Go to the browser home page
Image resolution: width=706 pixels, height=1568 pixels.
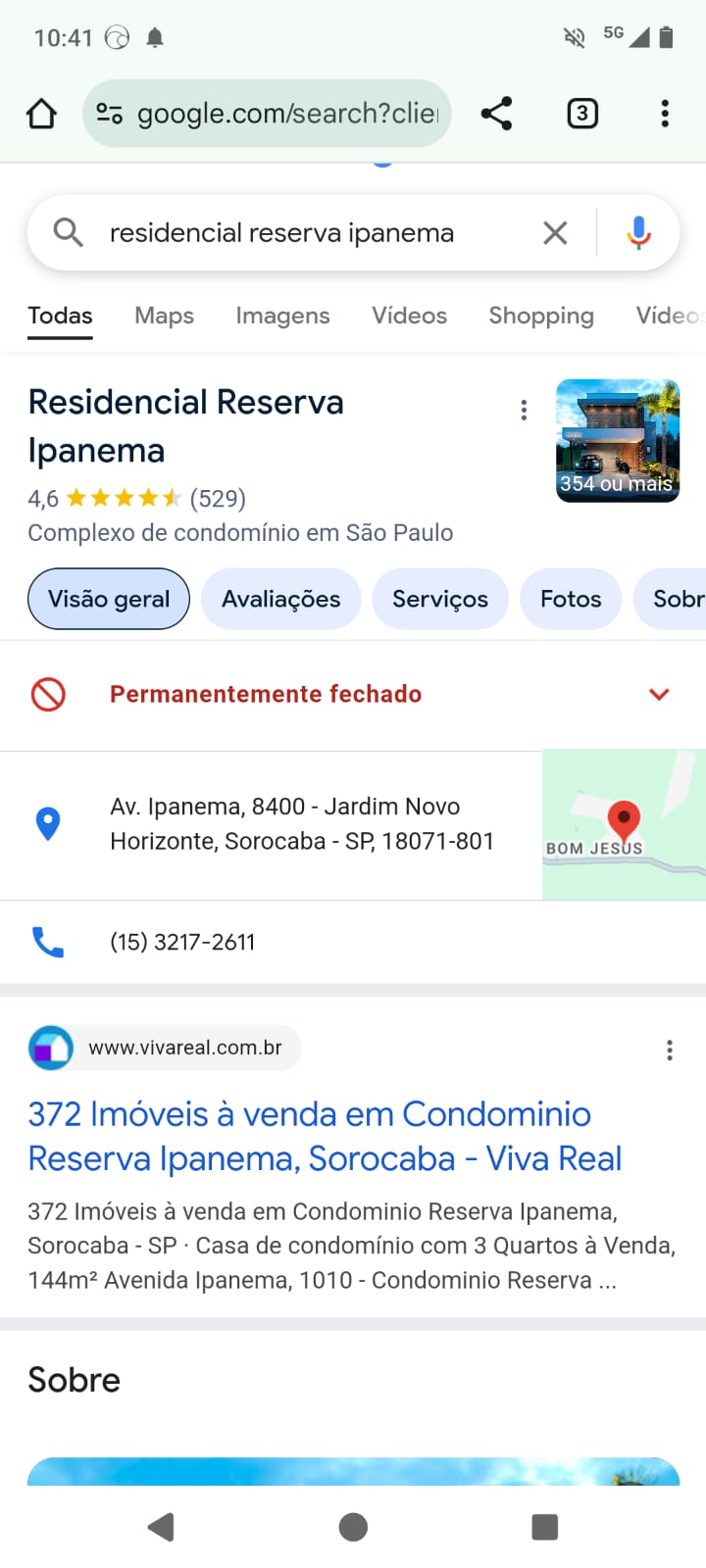coord(41,114)
